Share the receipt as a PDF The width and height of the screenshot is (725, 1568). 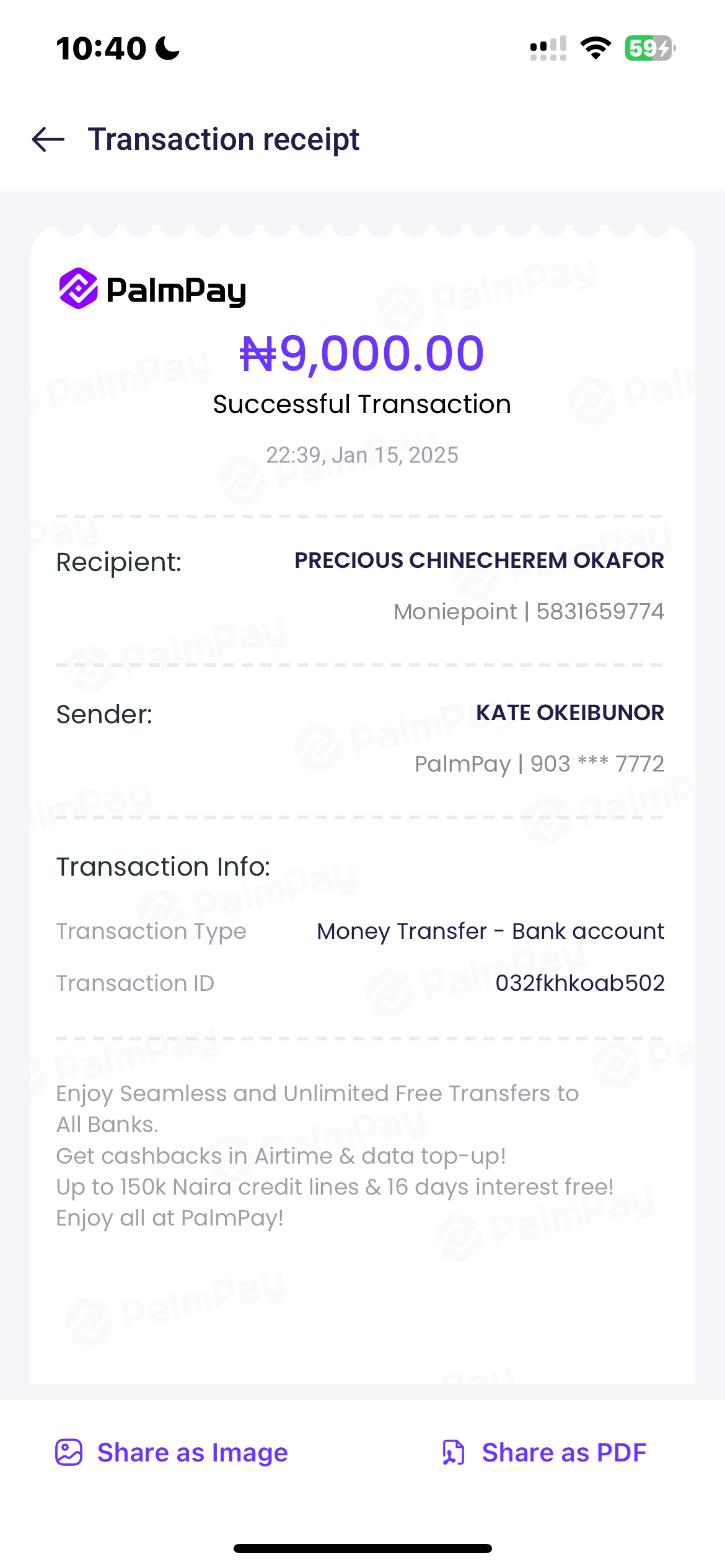pyautogui.click(x=545, y=1452)
